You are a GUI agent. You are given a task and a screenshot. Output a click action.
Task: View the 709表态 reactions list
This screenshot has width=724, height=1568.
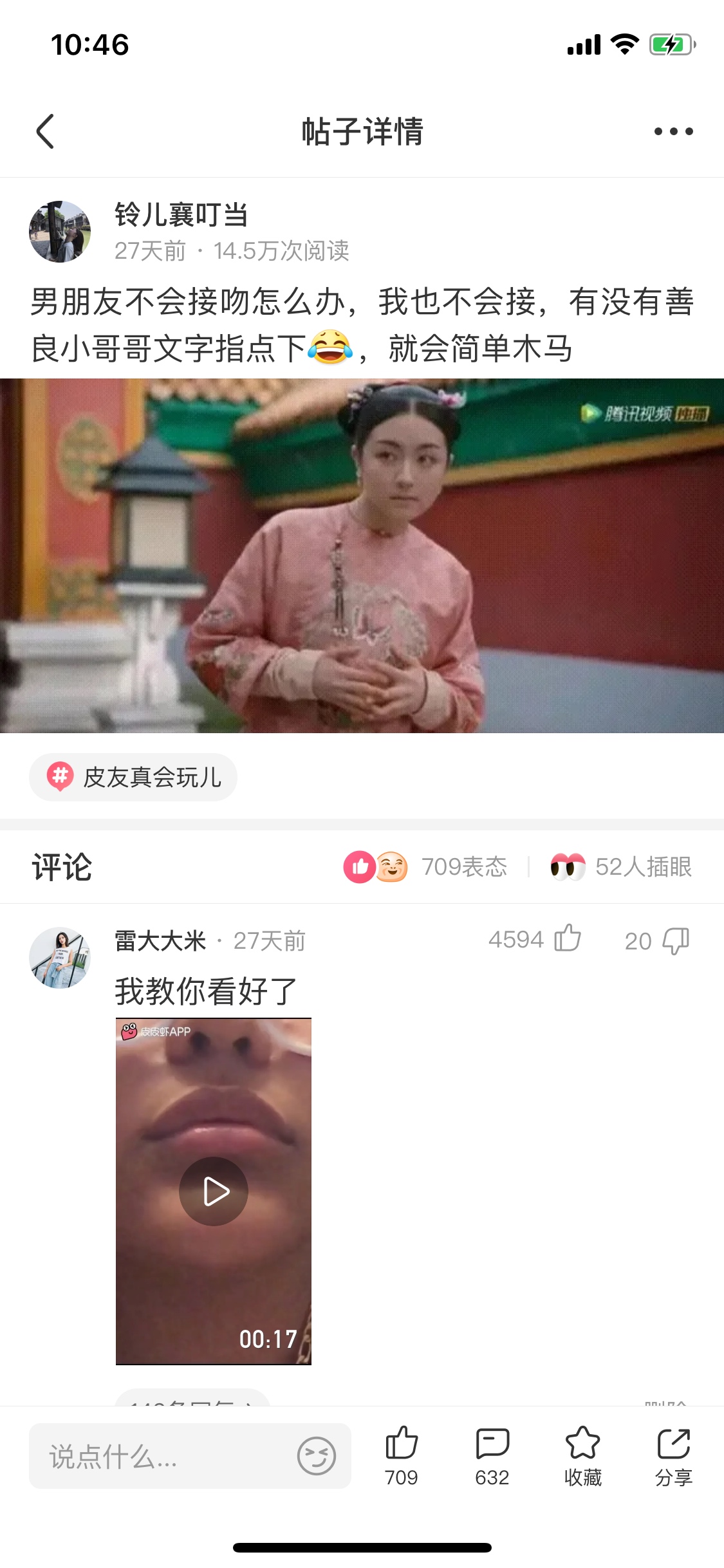coord(426,867)
